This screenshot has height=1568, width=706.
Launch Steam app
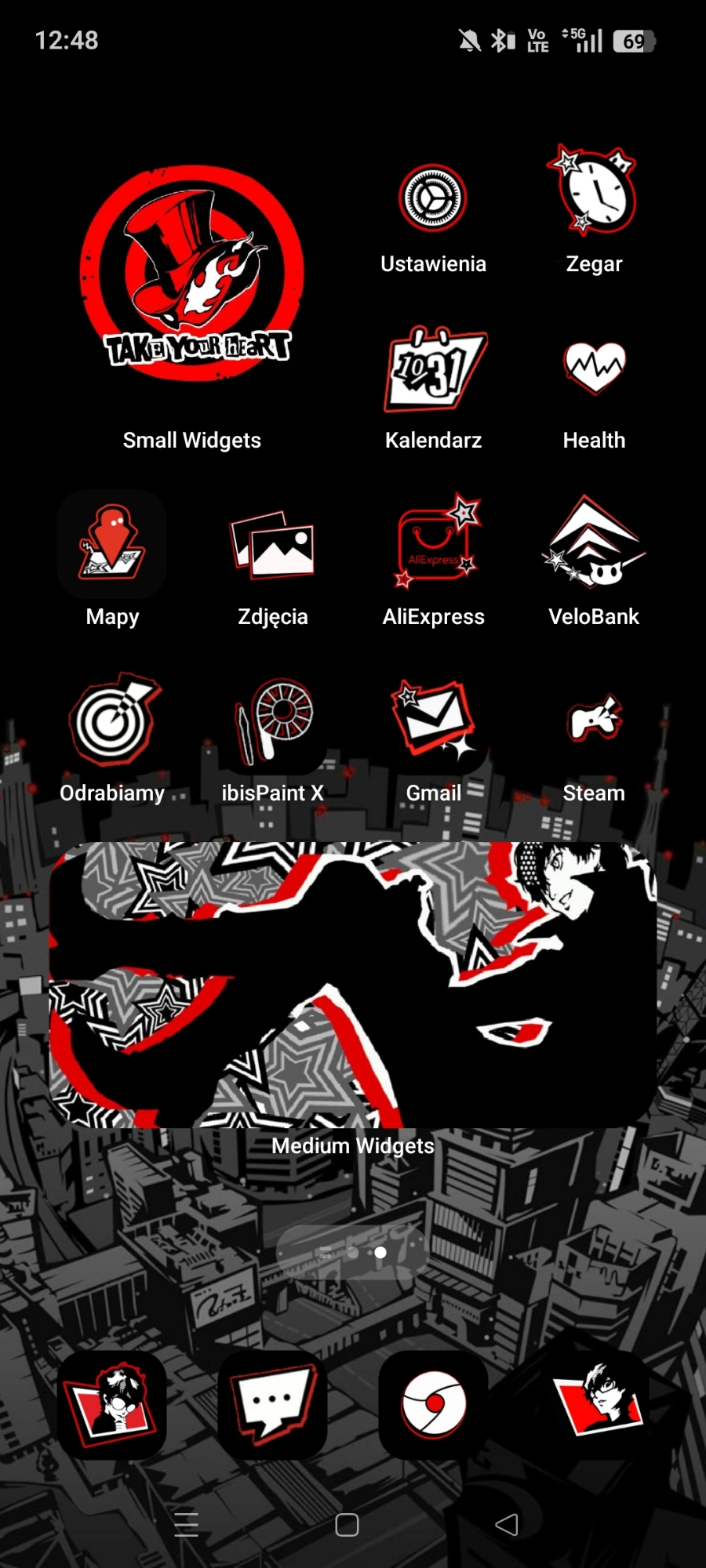pyautogui.click(x=594, y=718)
